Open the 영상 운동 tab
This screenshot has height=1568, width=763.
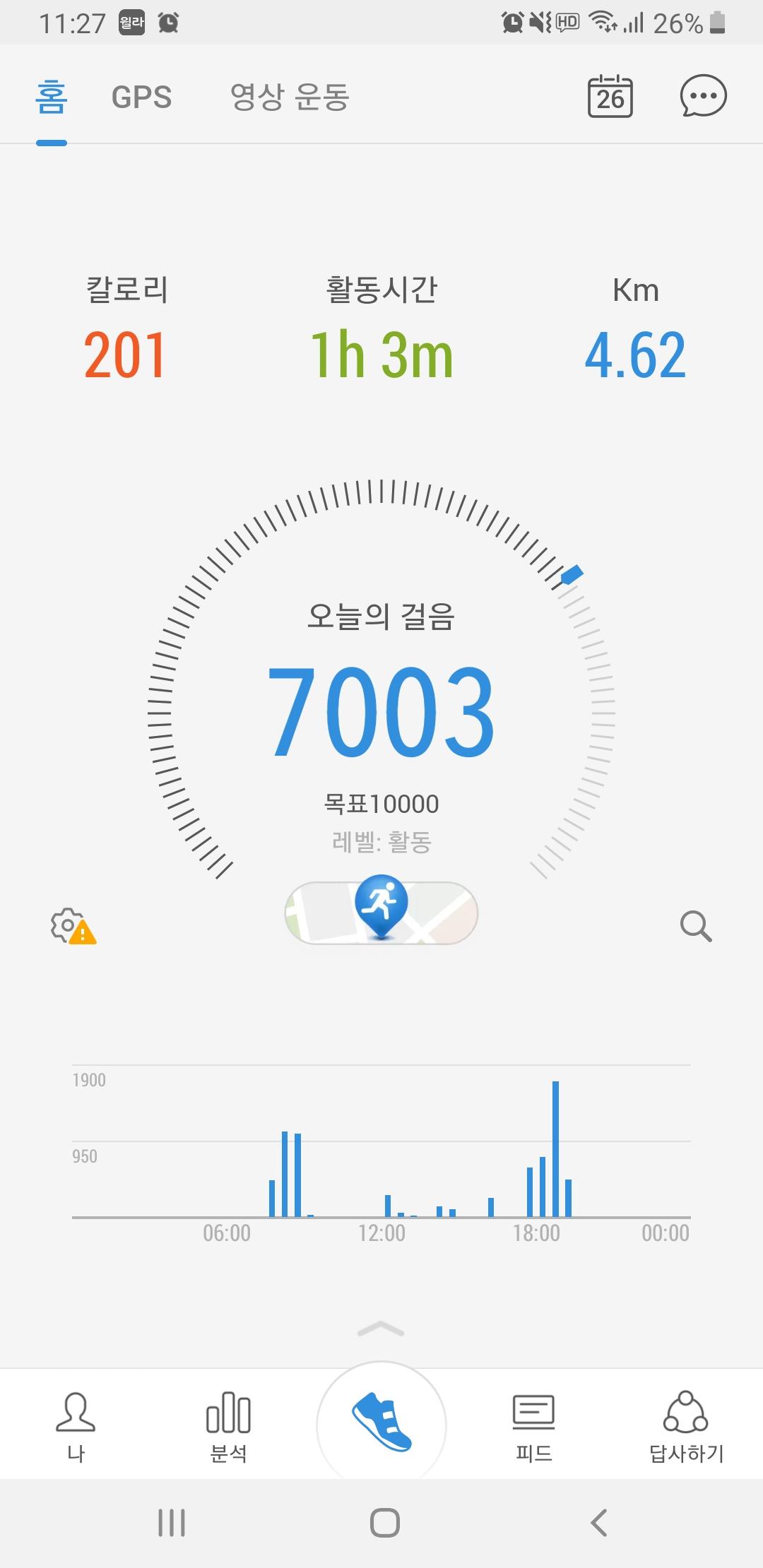(290, 97)
